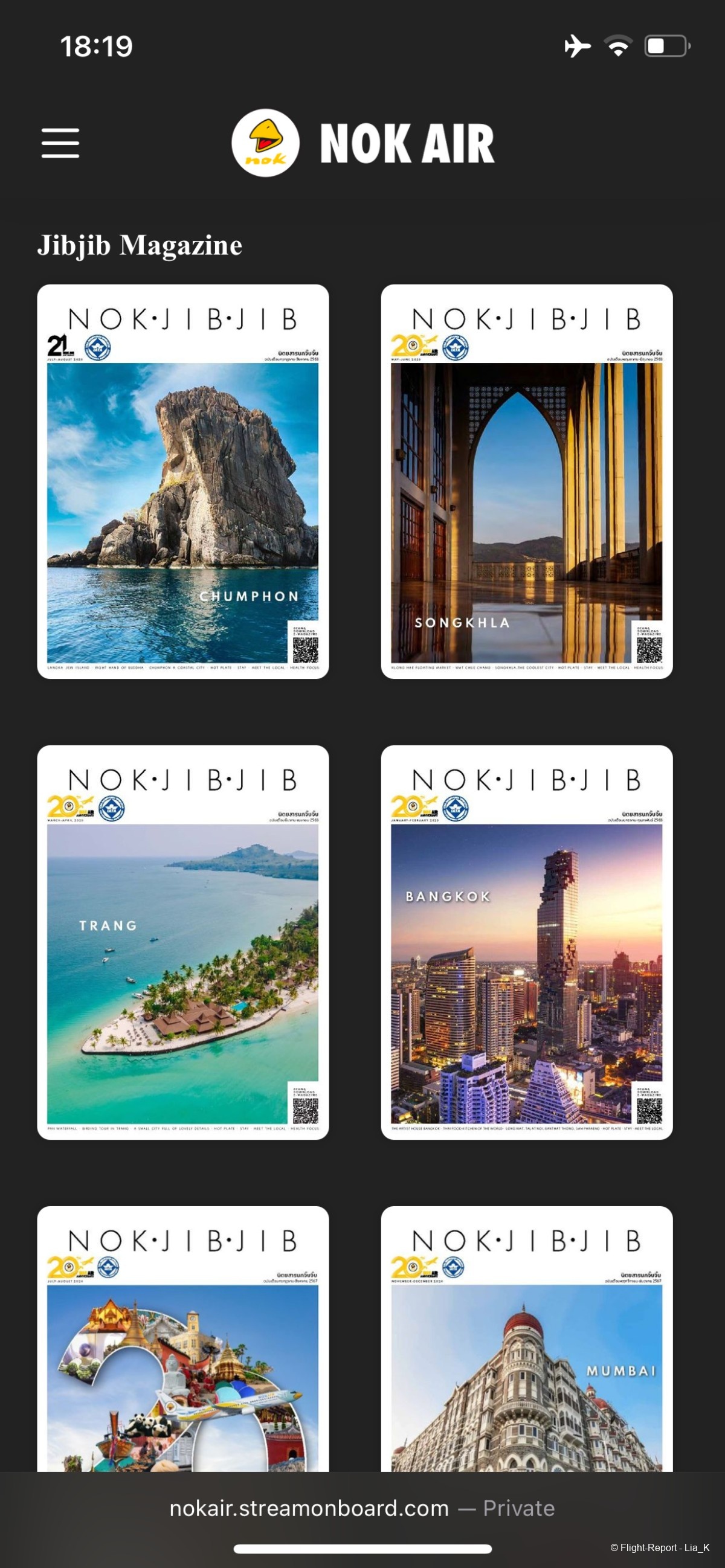Screen dimensions: 725x1568
Task: Open the Mumbai magazine issue
Action: click(527, 1339)
